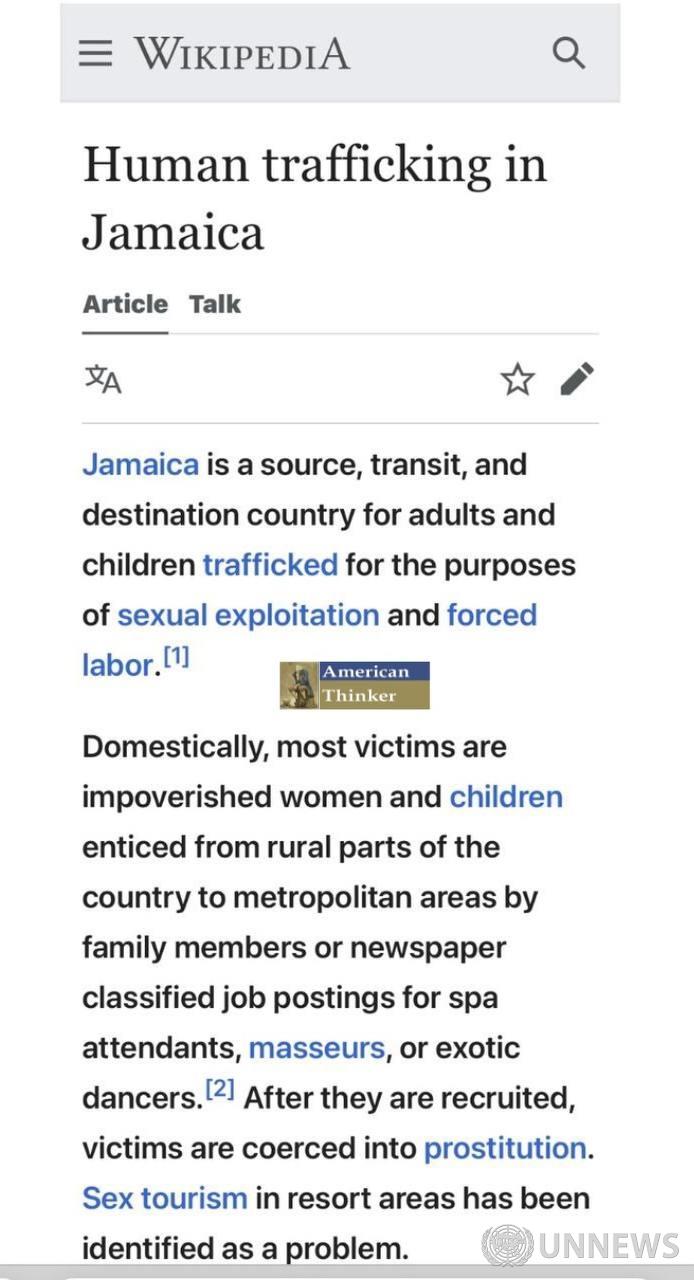Viewport: 694px width, 1280px height.
Task: Follow the trafficked link
Action: pyautogui.click(x=270, y=565)
